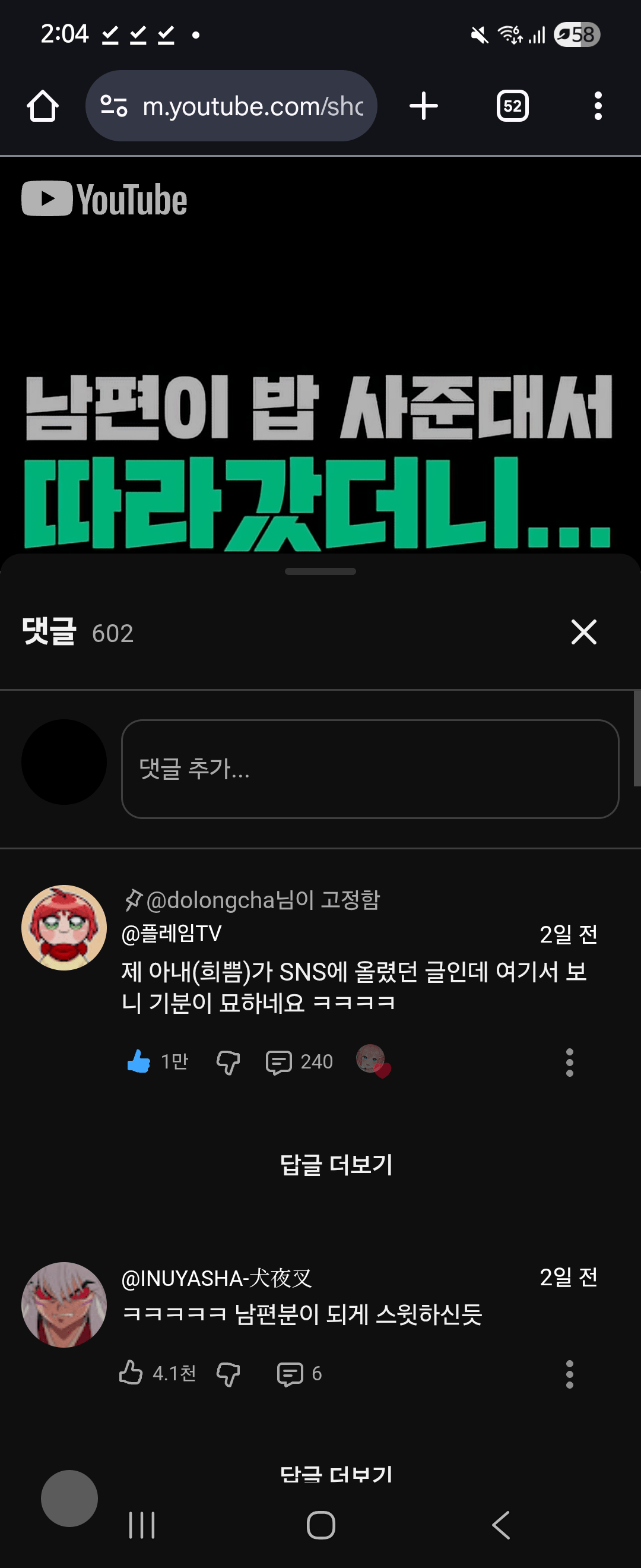
Task: Open @플레임TV's channel from the username
Action: [172, 934]
